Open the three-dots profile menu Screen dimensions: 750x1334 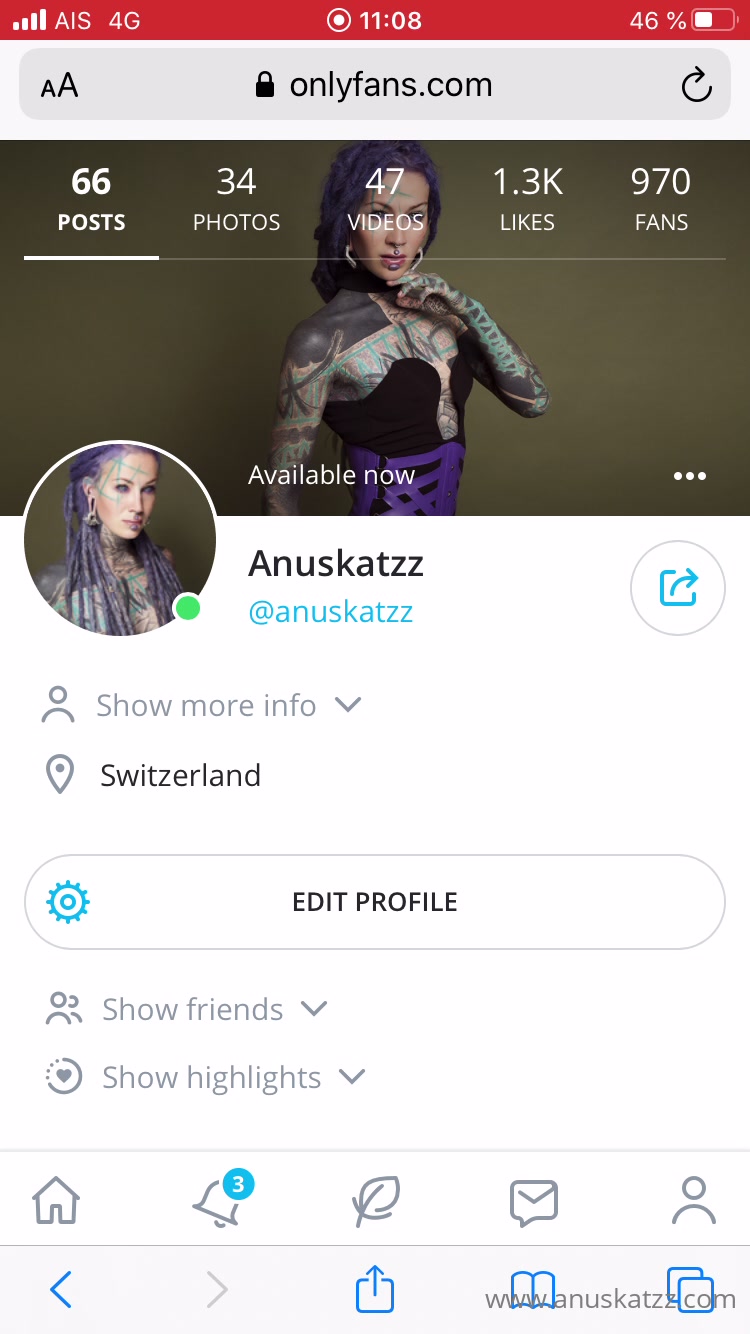(690, 476)
